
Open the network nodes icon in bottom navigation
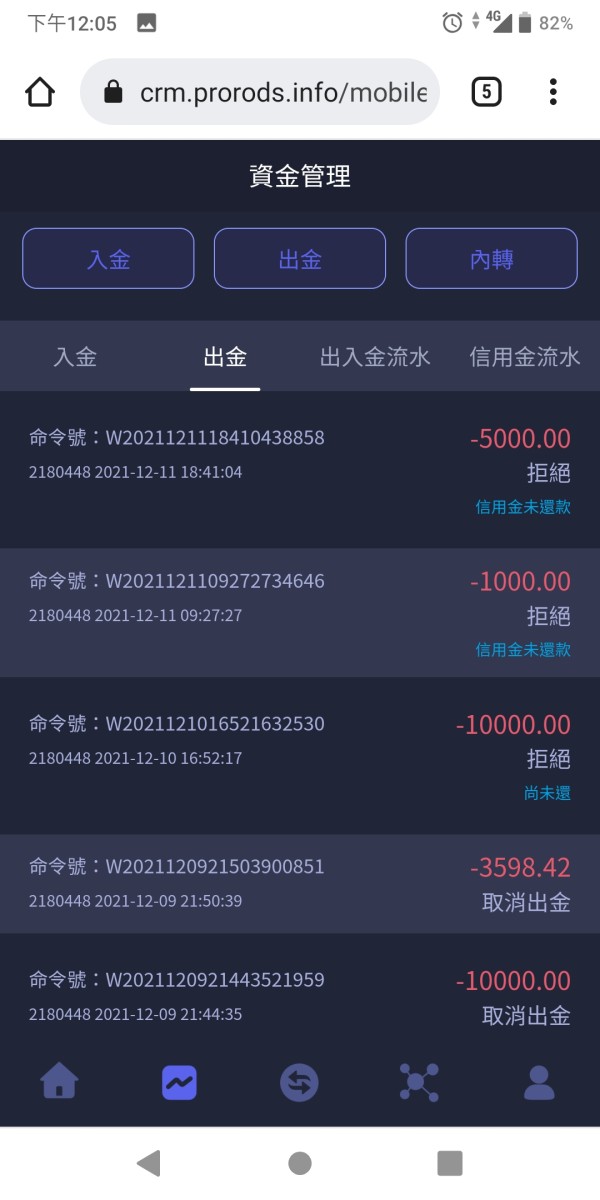tap(419, 1083)
